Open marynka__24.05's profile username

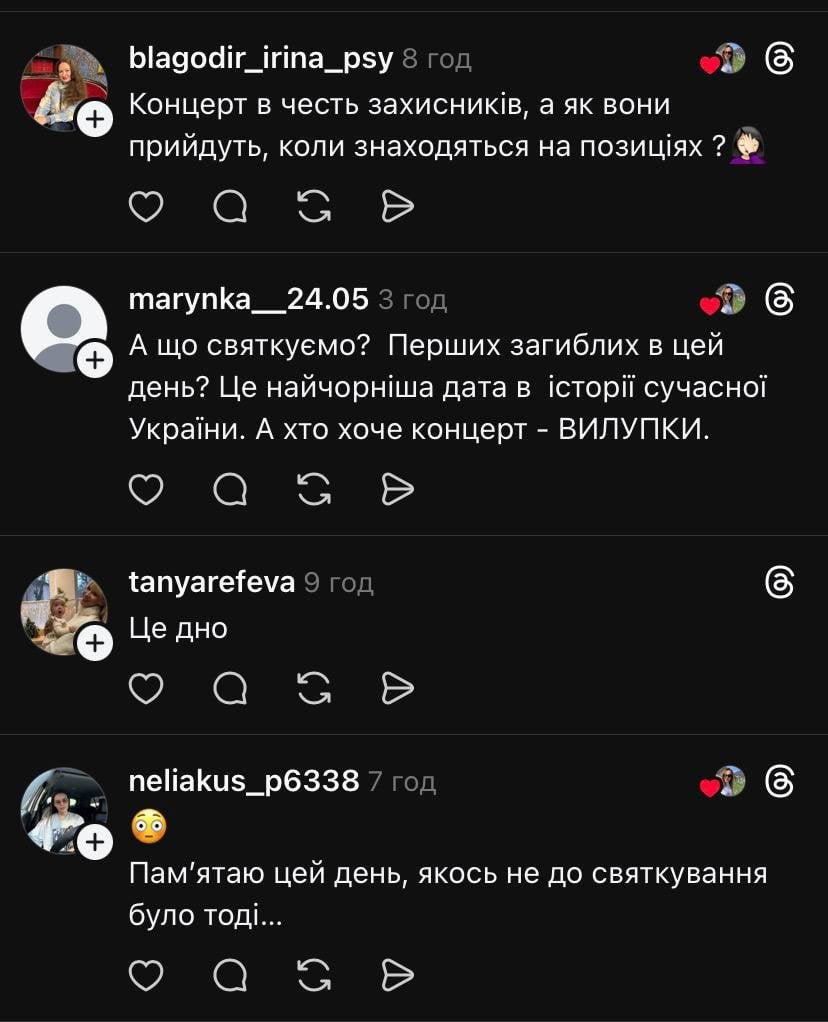249,298
